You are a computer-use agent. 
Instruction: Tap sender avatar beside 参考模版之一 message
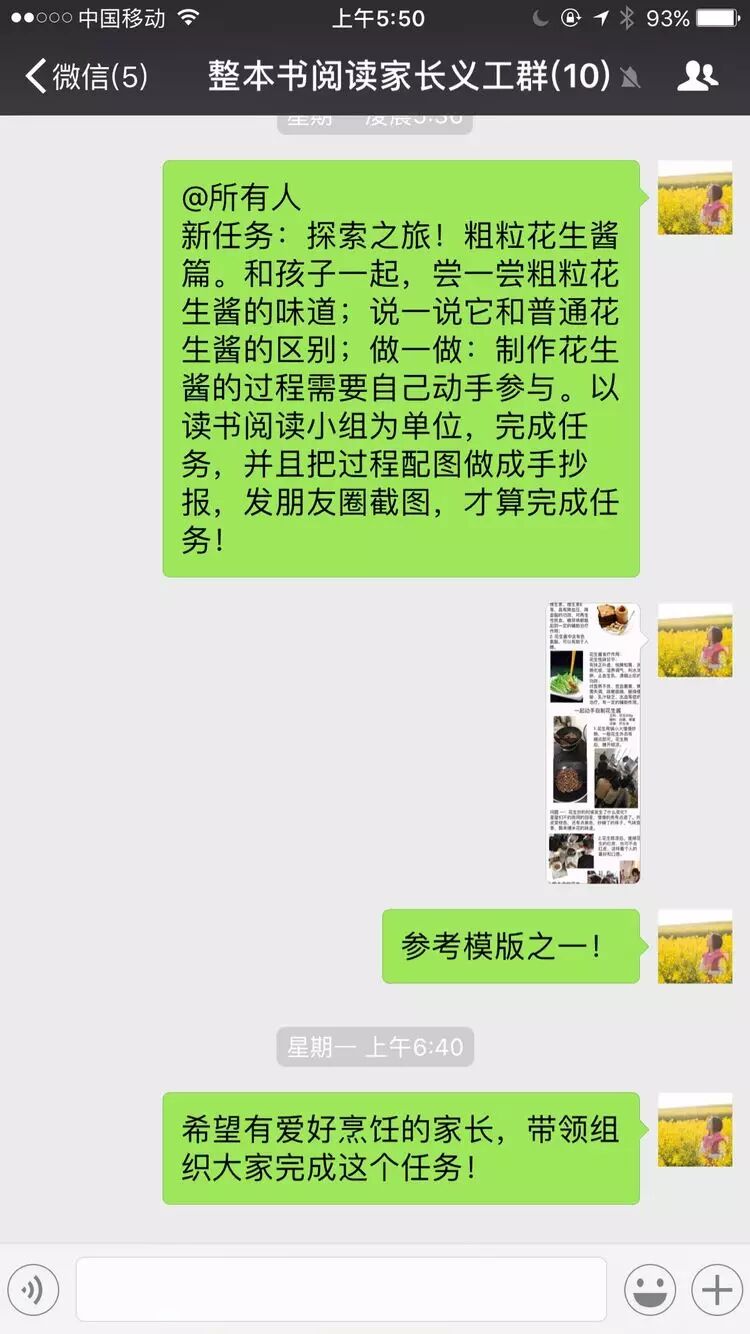[x=695, y=946]
